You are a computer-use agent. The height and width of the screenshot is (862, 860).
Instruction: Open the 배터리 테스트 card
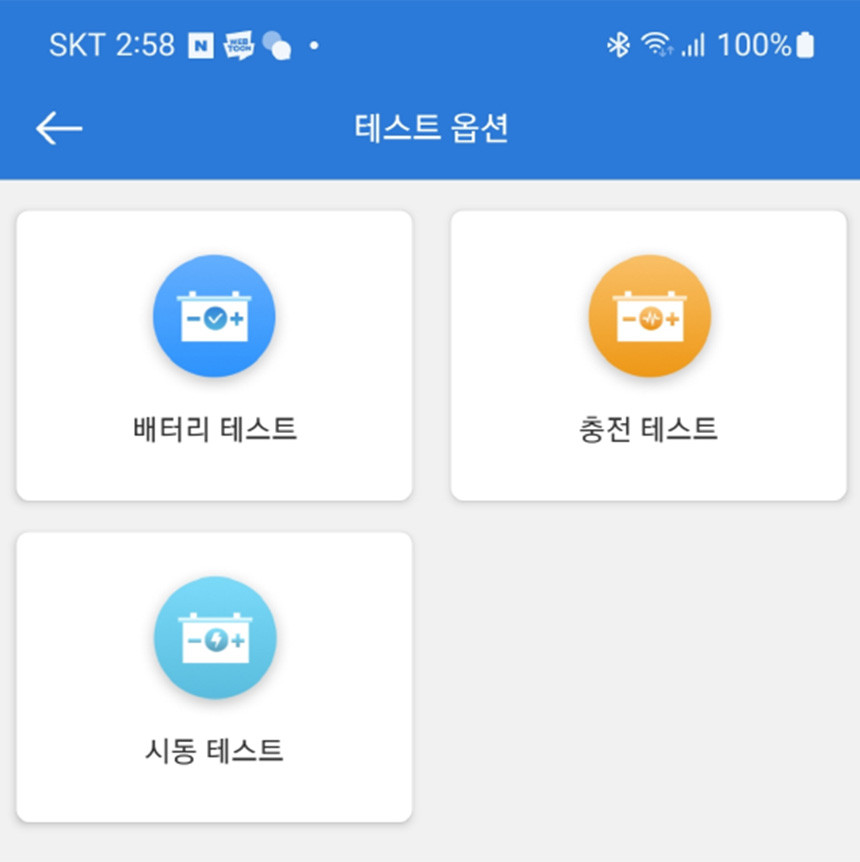214,356
